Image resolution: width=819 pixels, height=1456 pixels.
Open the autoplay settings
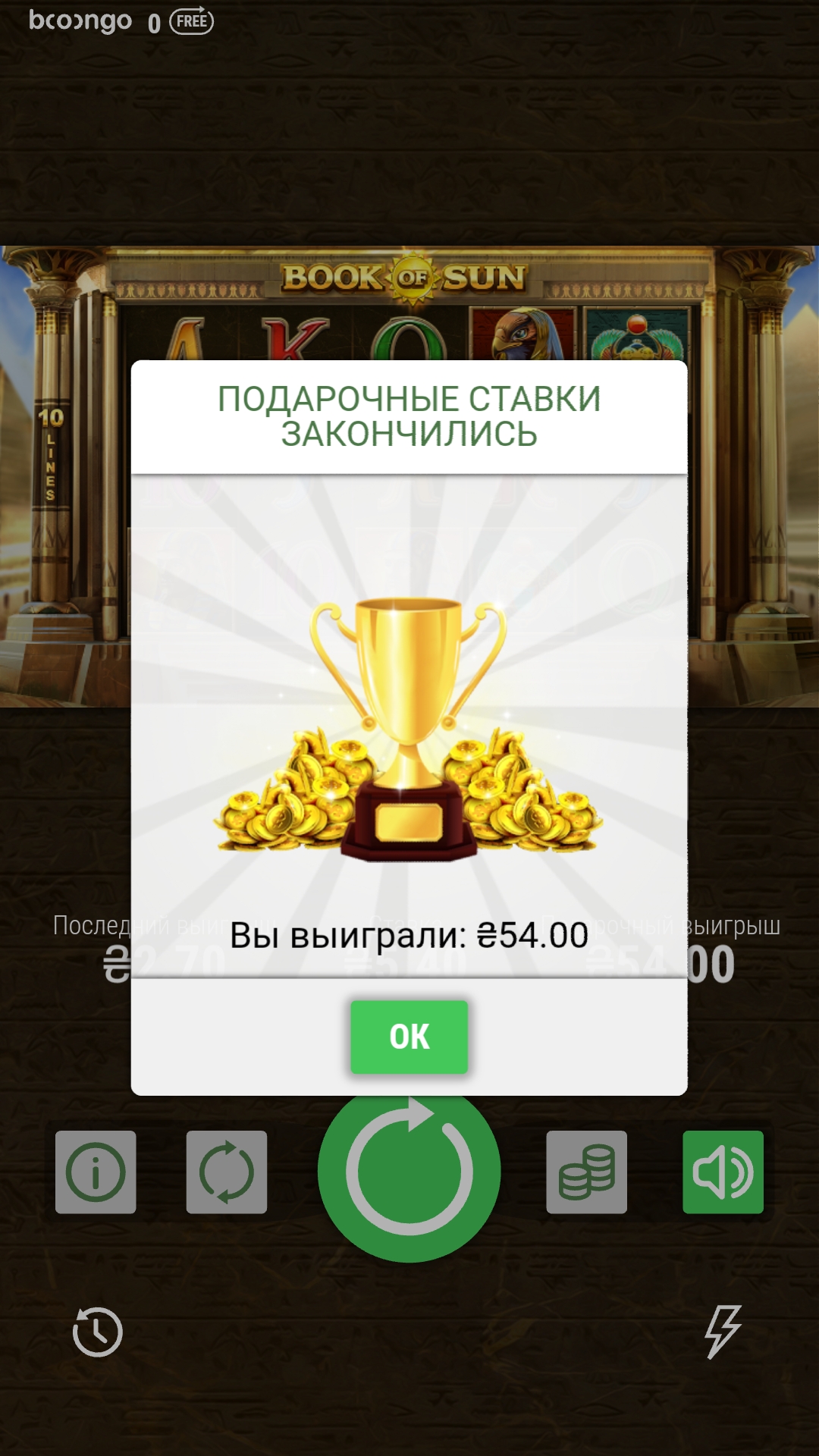227,1172
